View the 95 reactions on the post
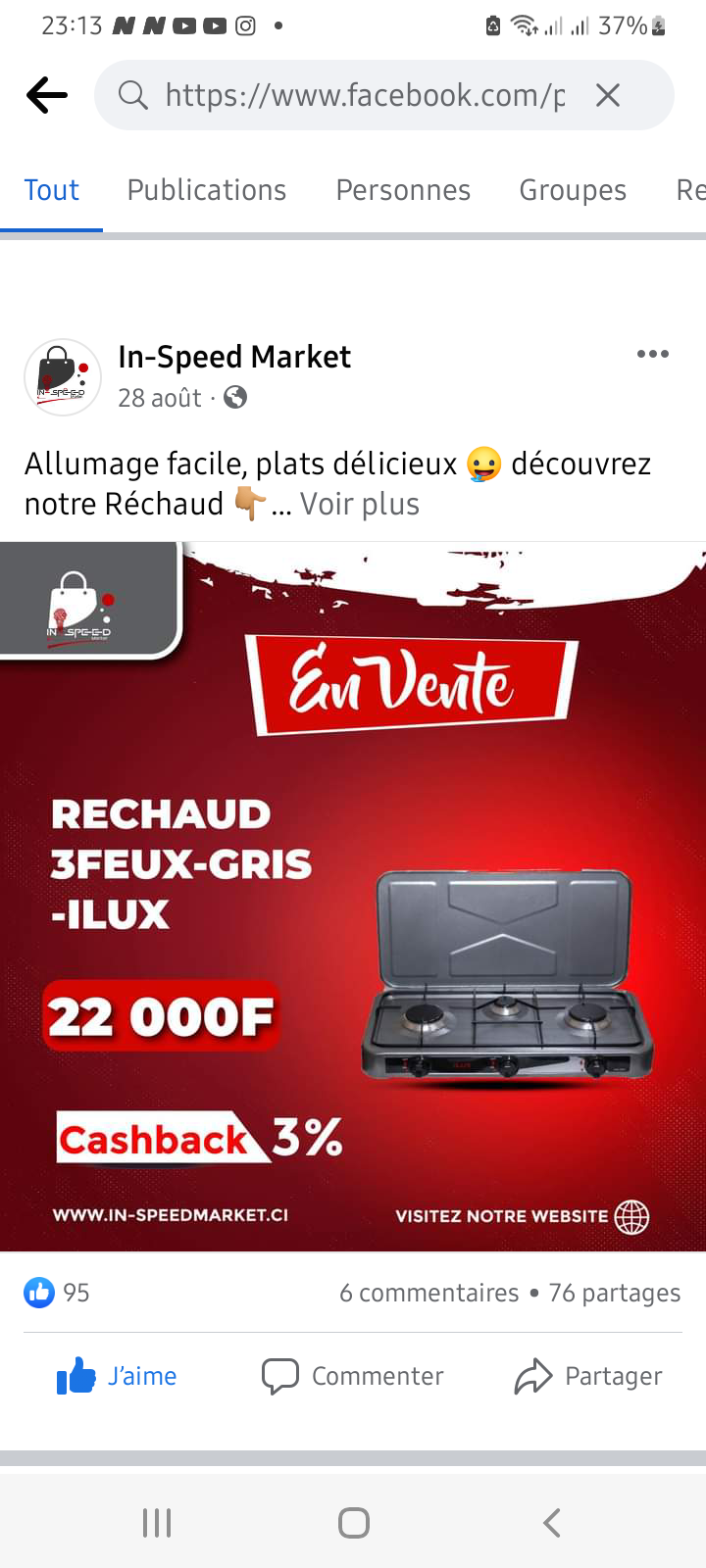The height and width of the screenshot is (1568, 706). pos(57,1293)
